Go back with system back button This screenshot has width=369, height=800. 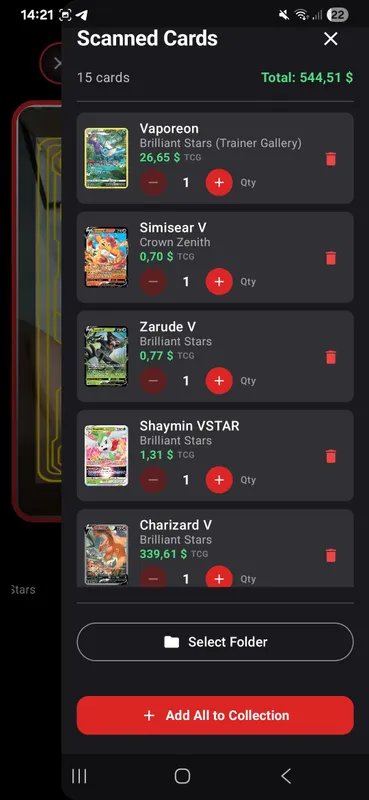[286, 776]
